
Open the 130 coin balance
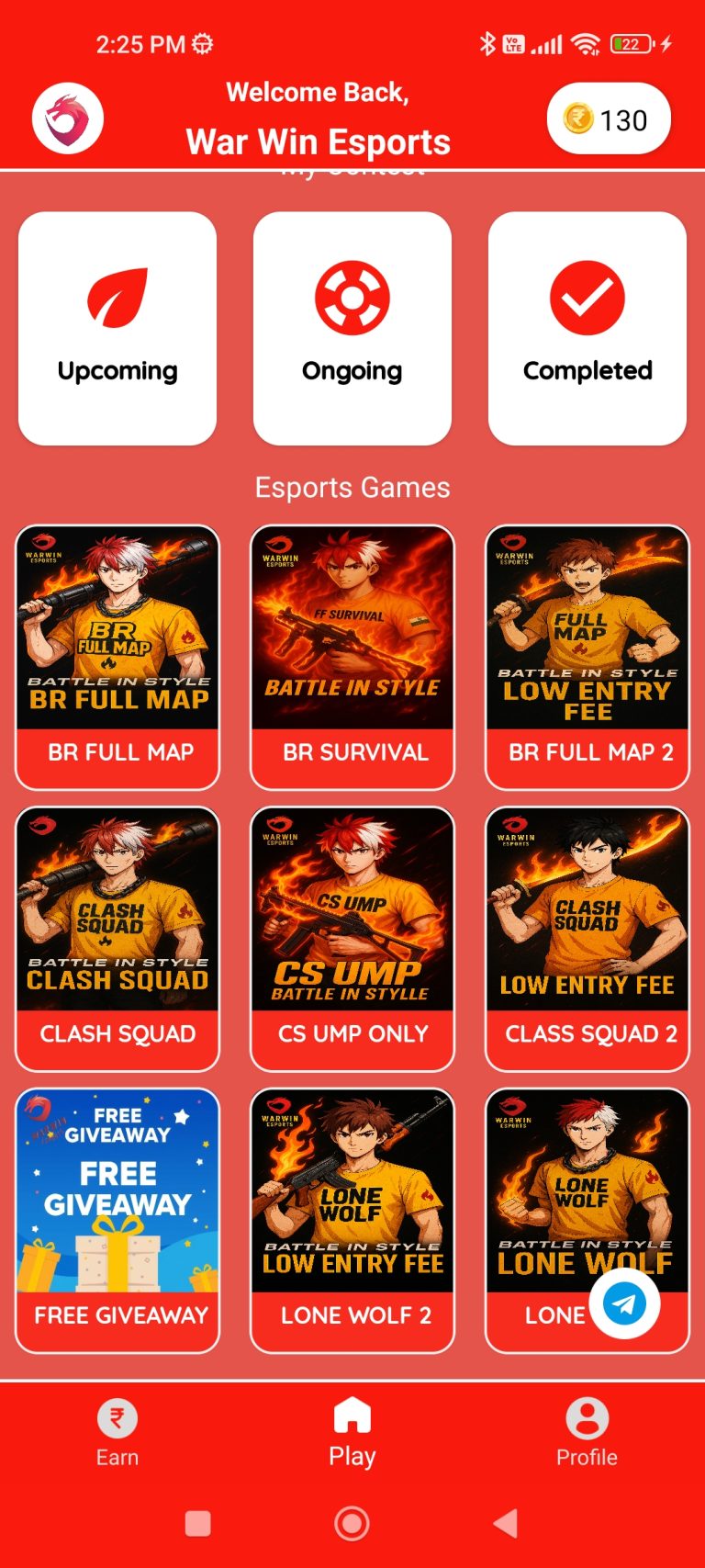point(609,119)
